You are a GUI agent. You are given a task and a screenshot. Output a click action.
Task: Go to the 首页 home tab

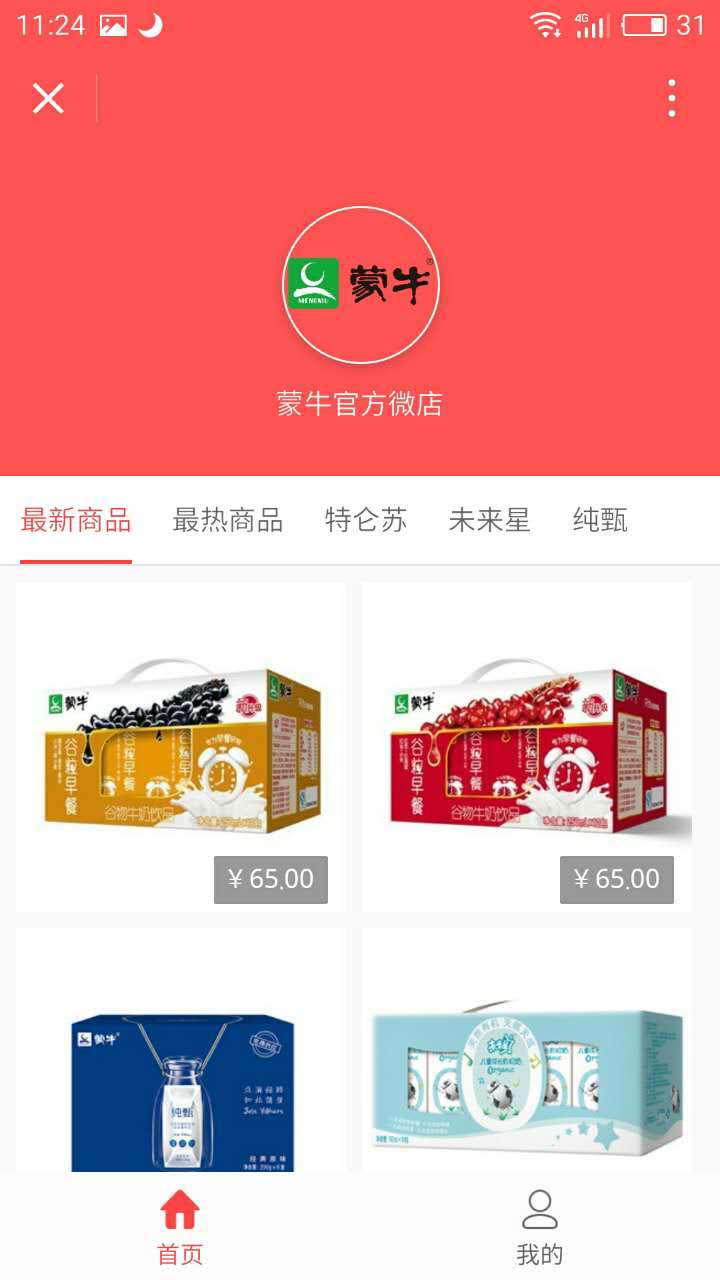pyautogui.click(x=180, y=1227)
